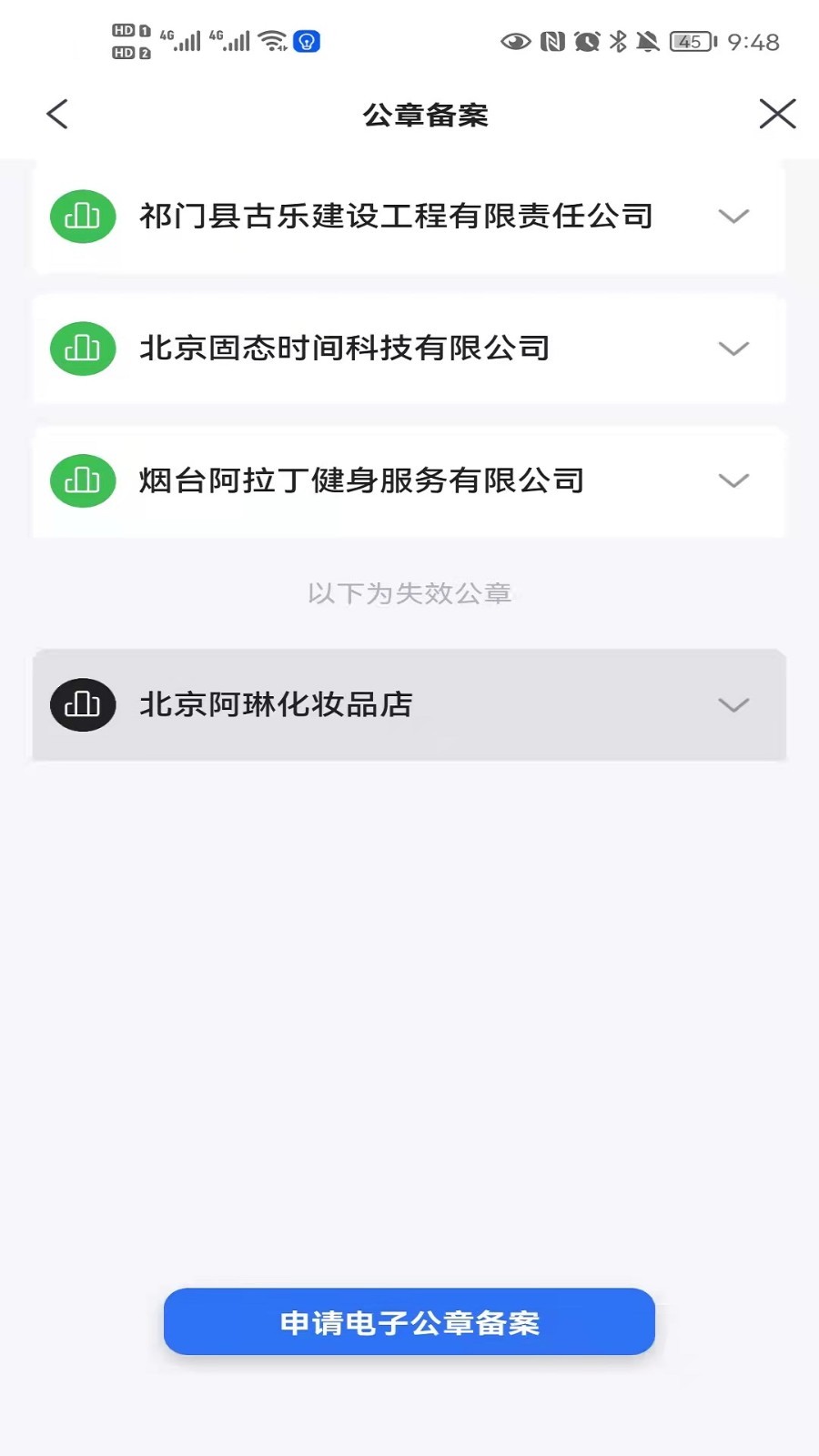Go back using the top-left arrow
The height and width of the screenshot is (1456, 819).
57,115
